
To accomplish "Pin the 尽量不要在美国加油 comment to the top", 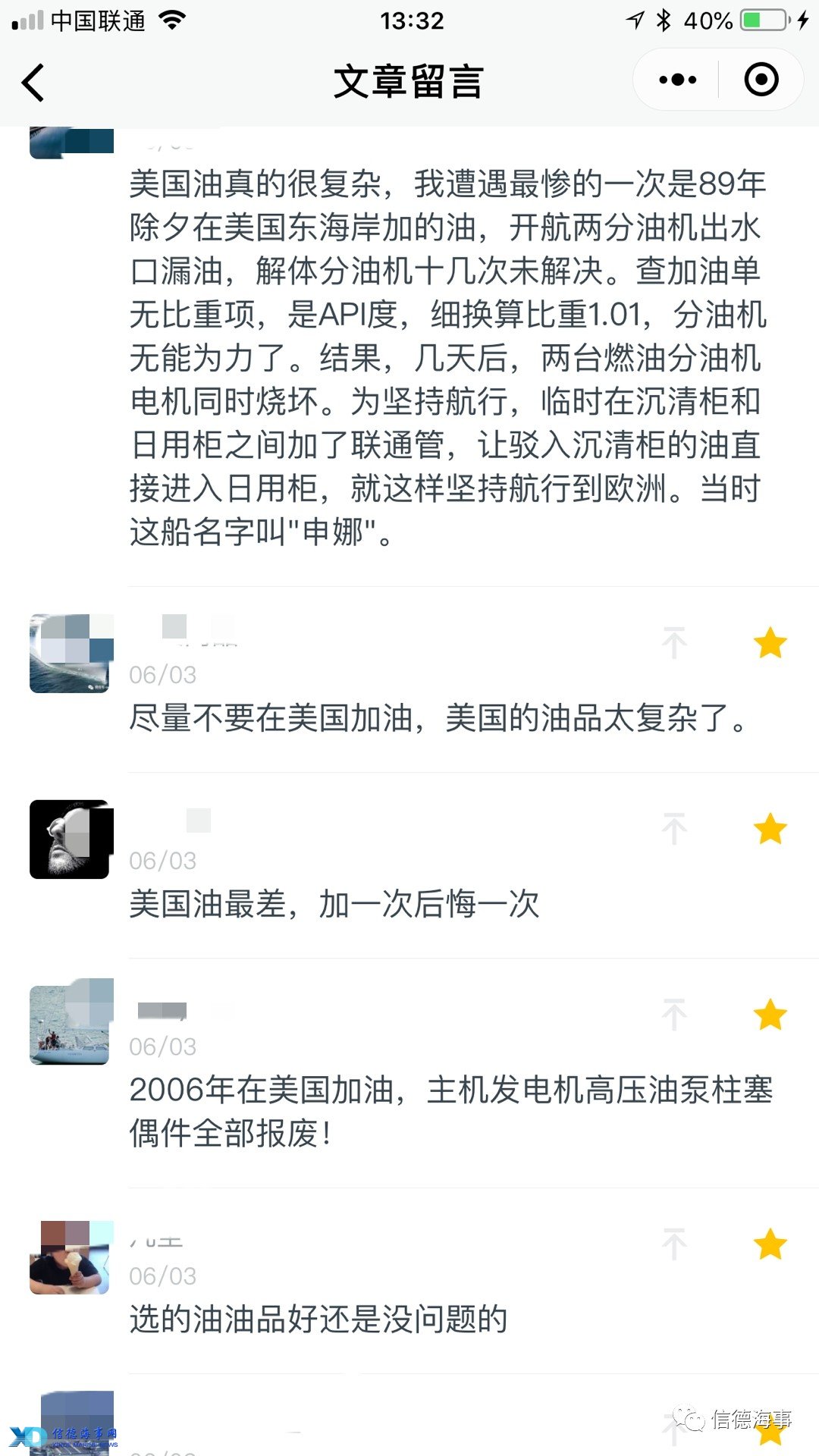I will click(x=673, y=644).
